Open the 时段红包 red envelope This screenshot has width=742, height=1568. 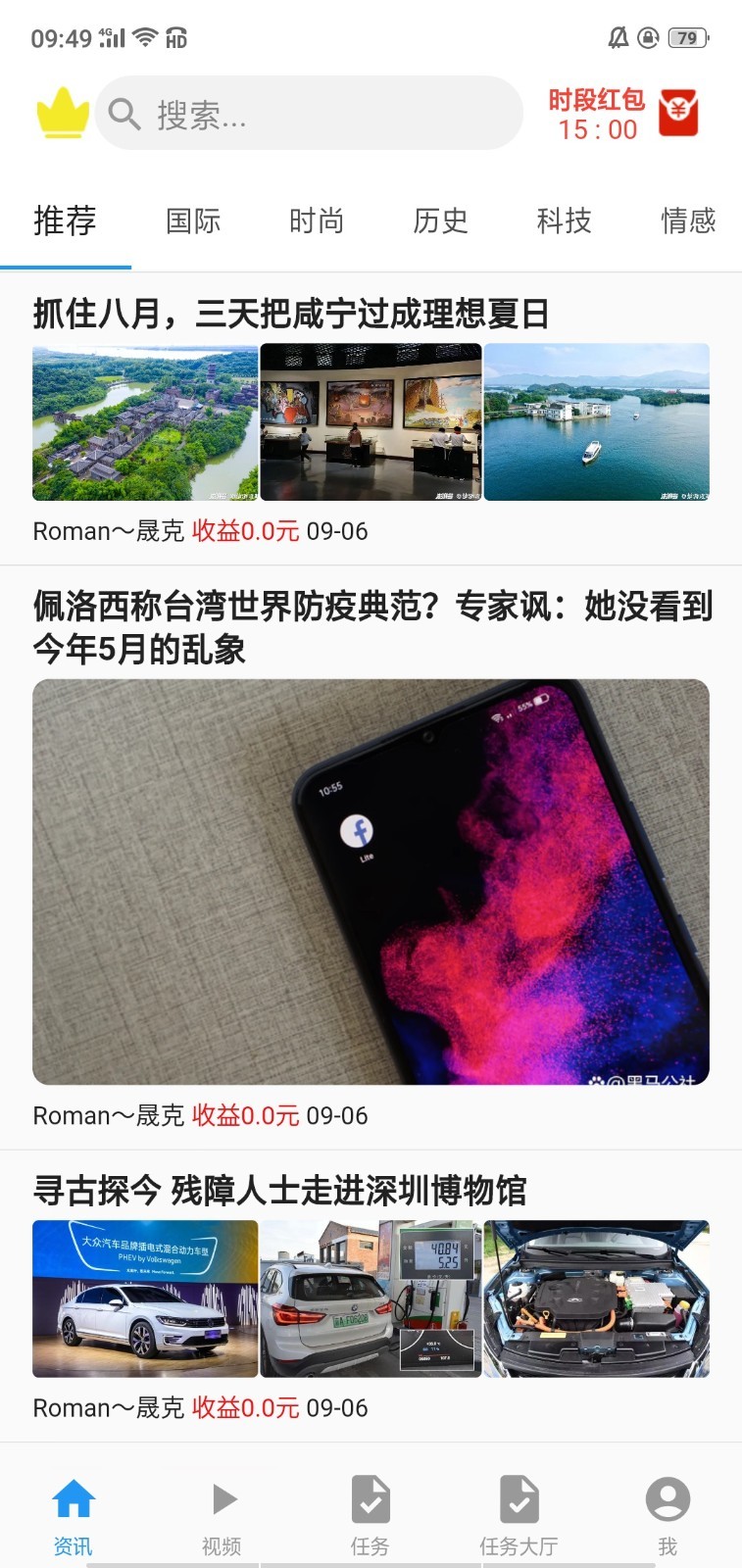click(x=622, y=114)
